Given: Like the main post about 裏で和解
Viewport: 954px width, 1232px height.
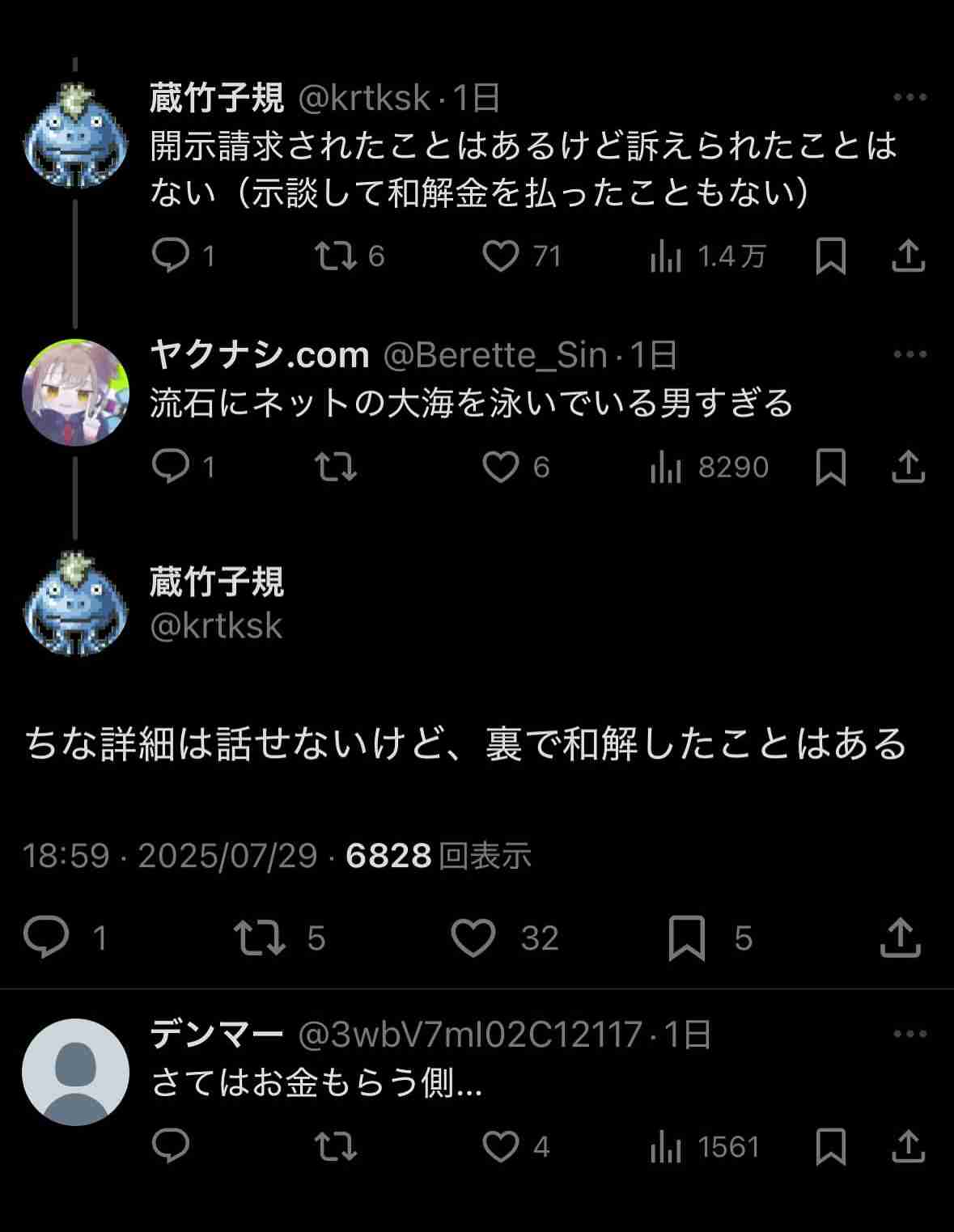Looking at the screenshot, I should coord(473,938).
